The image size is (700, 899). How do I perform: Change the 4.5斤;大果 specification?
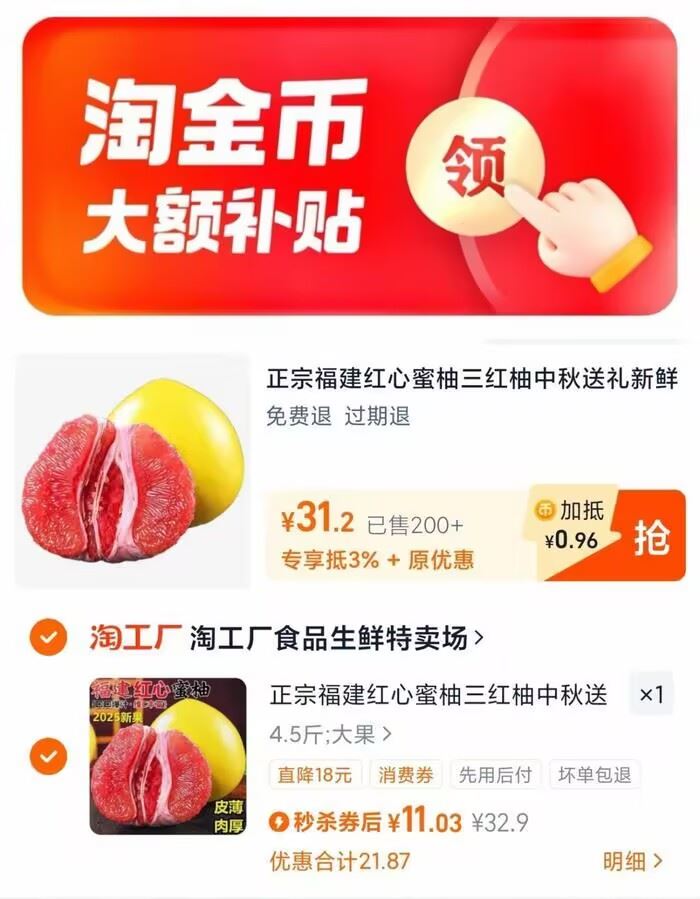331,735
